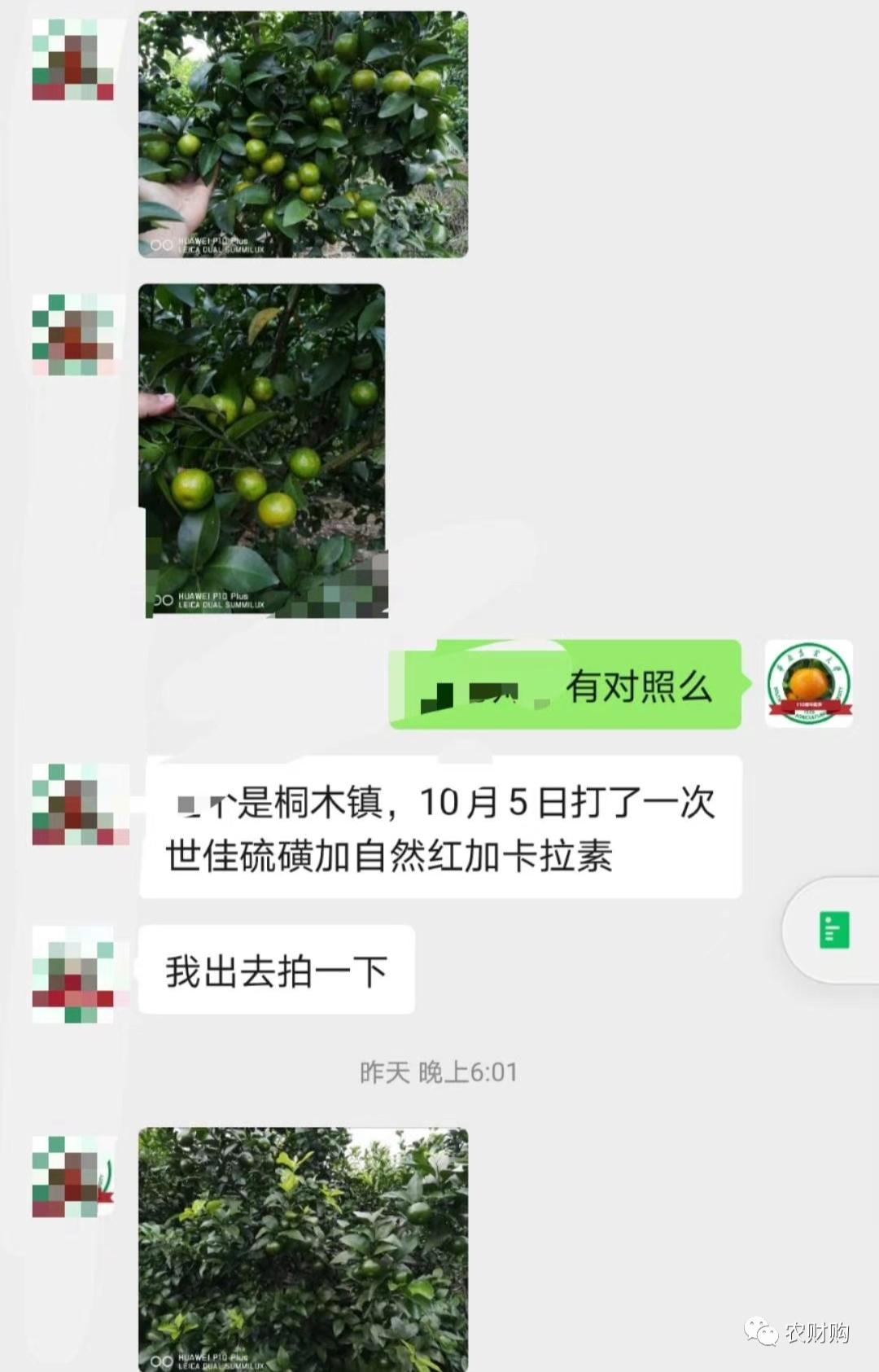Image resolution: width=879 pixels, height=1372 pixels.
Task: Select the 我出去拍一下 message bubble
Action: tap(277, 970)
